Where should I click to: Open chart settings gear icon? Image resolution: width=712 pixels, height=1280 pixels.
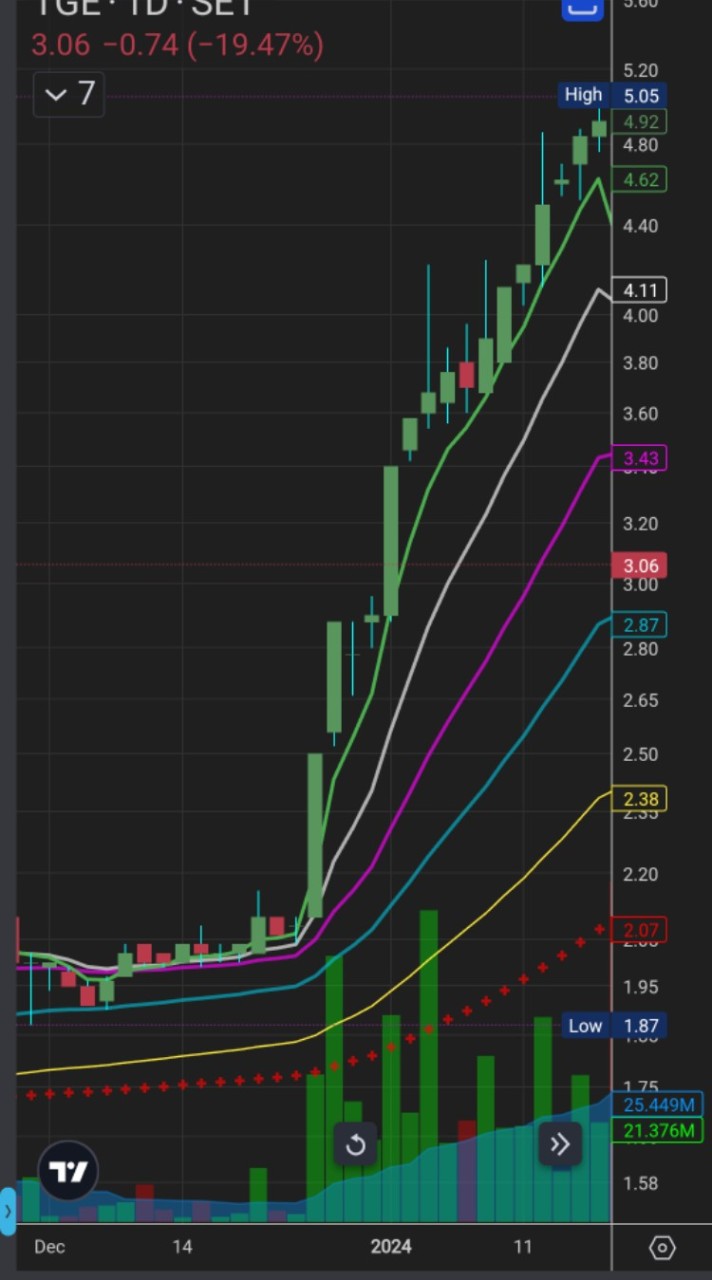tap(662, 1247)
